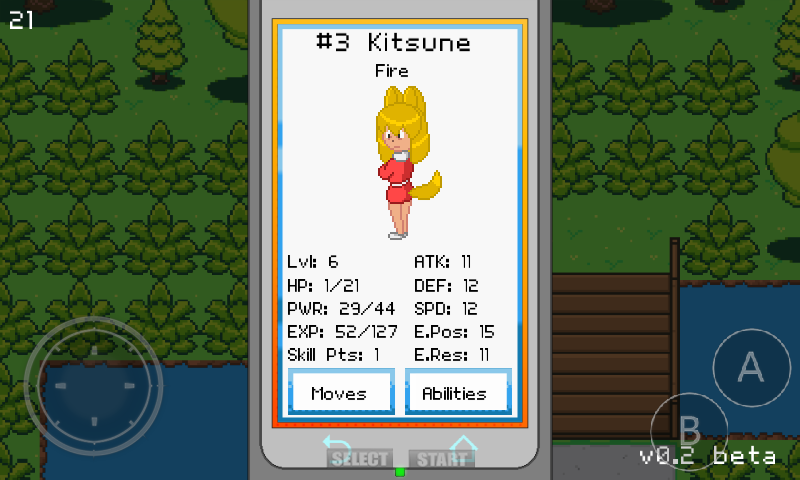
Task: Tap the virtual joystick pad
Action: [x=92, y=384]
